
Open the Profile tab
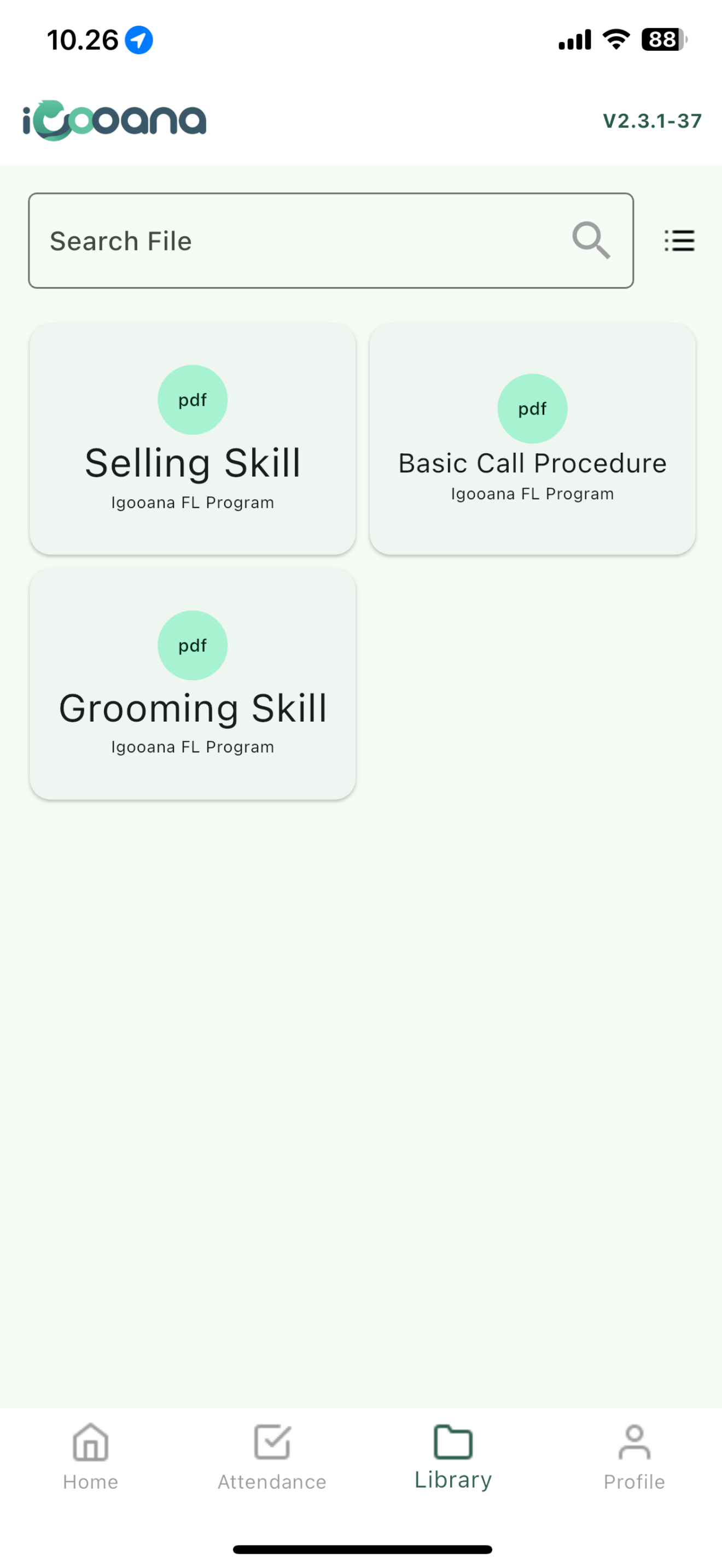(634, 1457)
